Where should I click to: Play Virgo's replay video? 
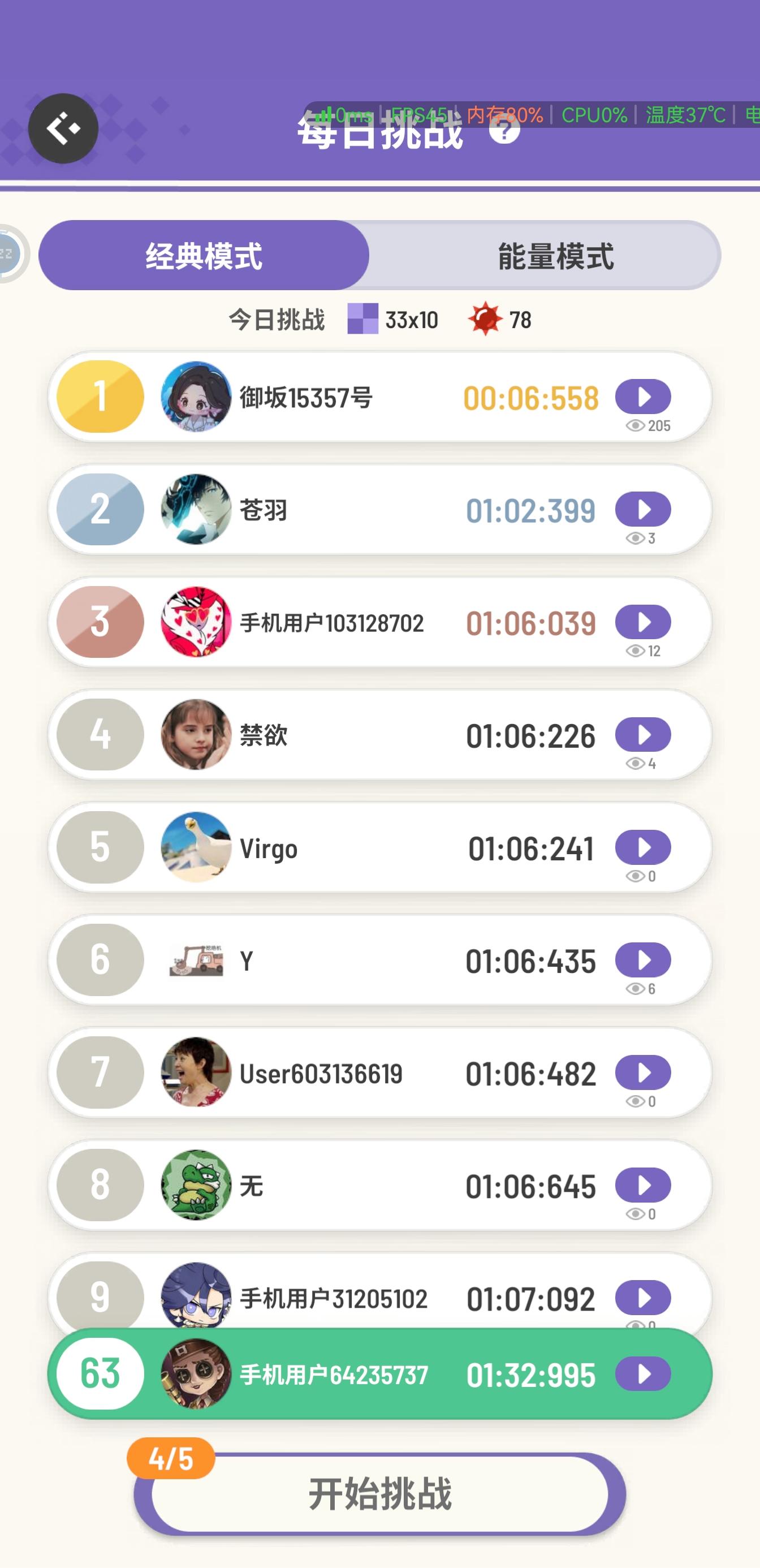tap(642, 847)
